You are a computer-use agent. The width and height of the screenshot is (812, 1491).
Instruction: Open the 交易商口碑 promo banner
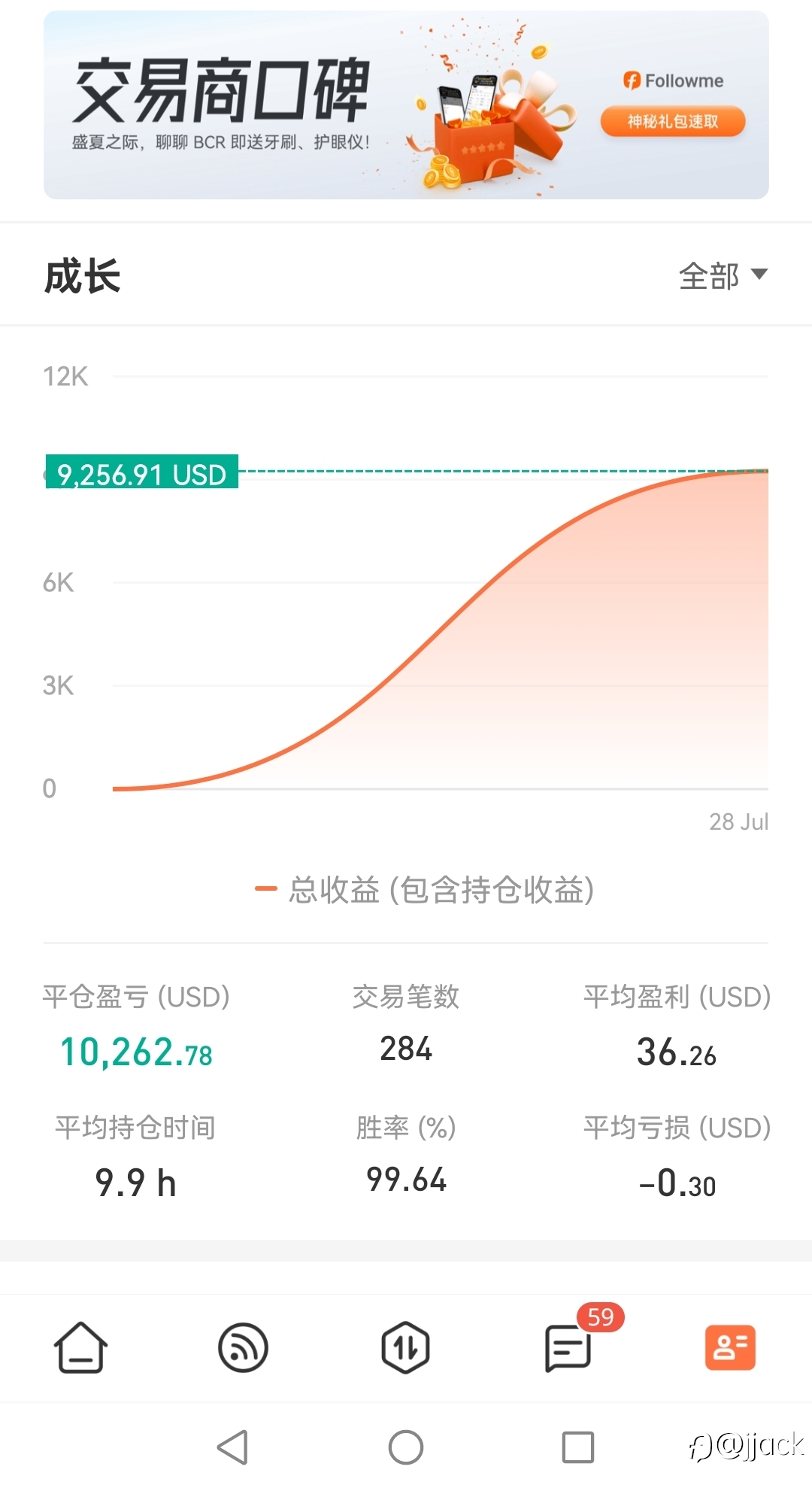[x=406, y=105]
